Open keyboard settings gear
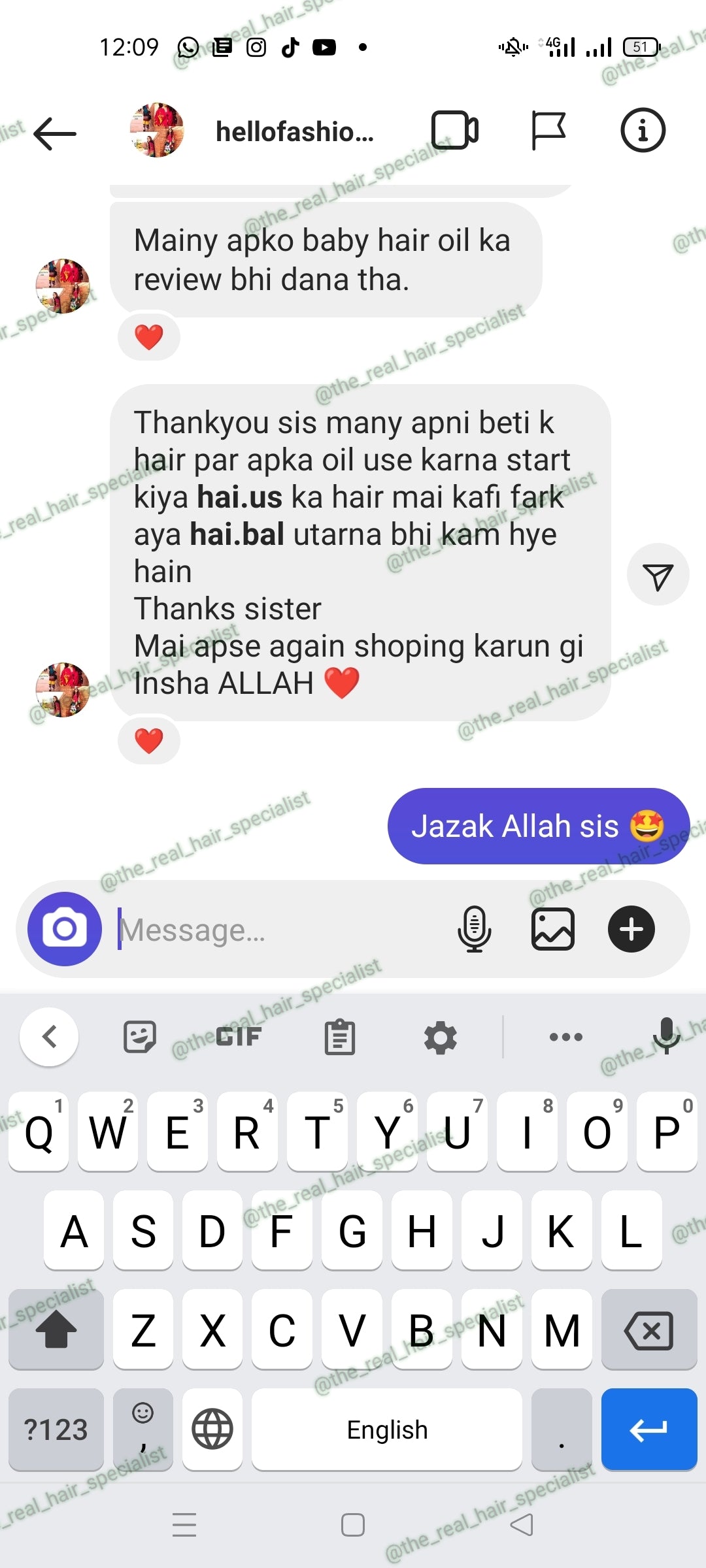Screen dimensions: 706x1568 coord(440,1037)
